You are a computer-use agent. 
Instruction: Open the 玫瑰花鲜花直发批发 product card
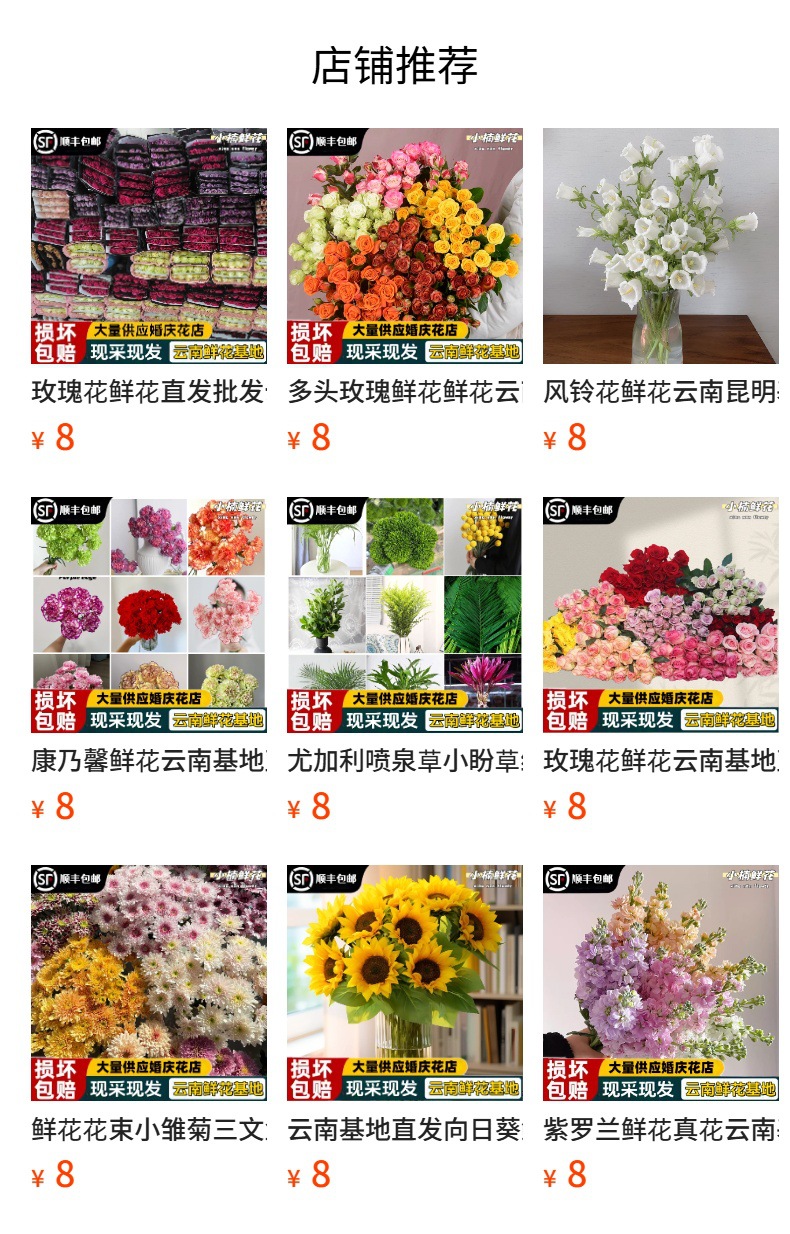point(149,246)
